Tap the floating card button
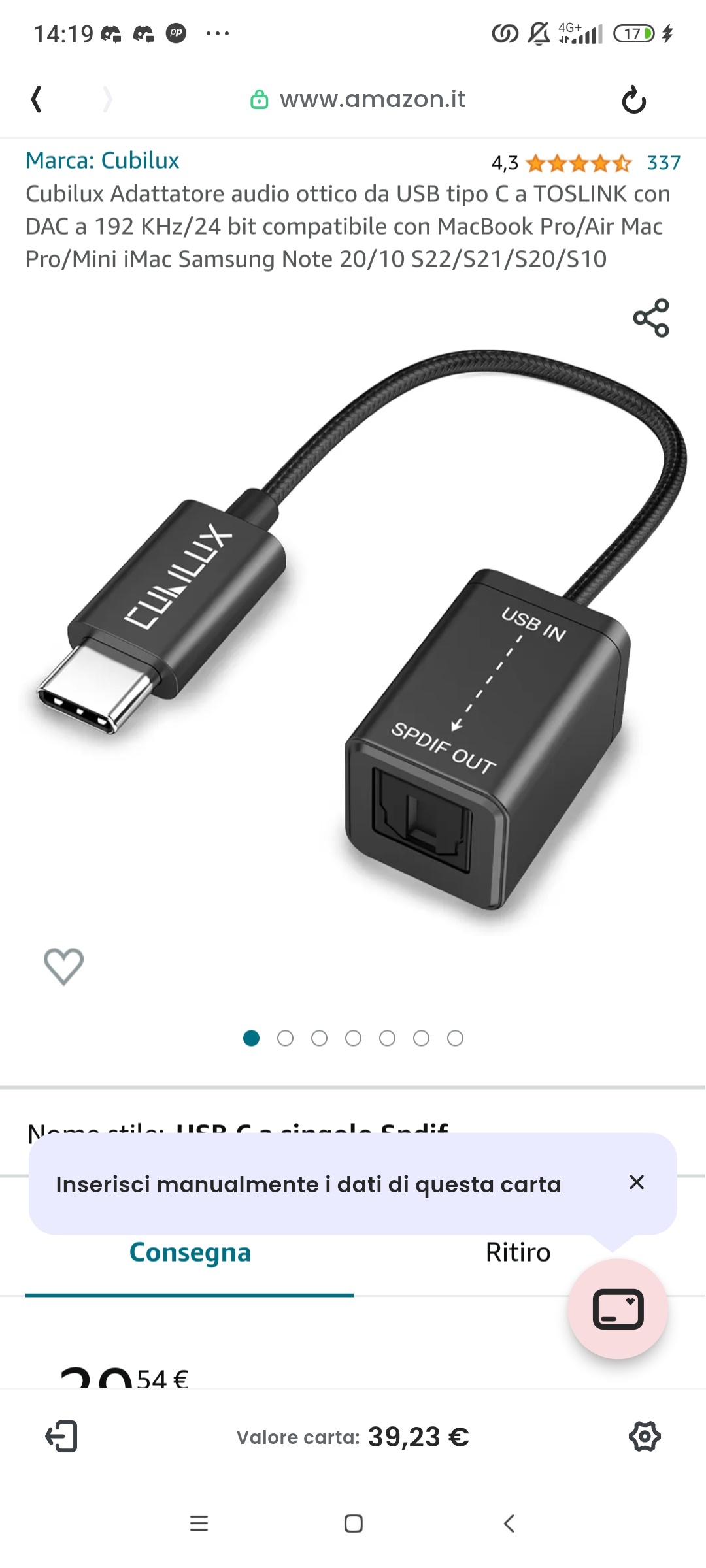Image resolution: width=706 pixels, height=1568 pixels. click(618, 1309)
